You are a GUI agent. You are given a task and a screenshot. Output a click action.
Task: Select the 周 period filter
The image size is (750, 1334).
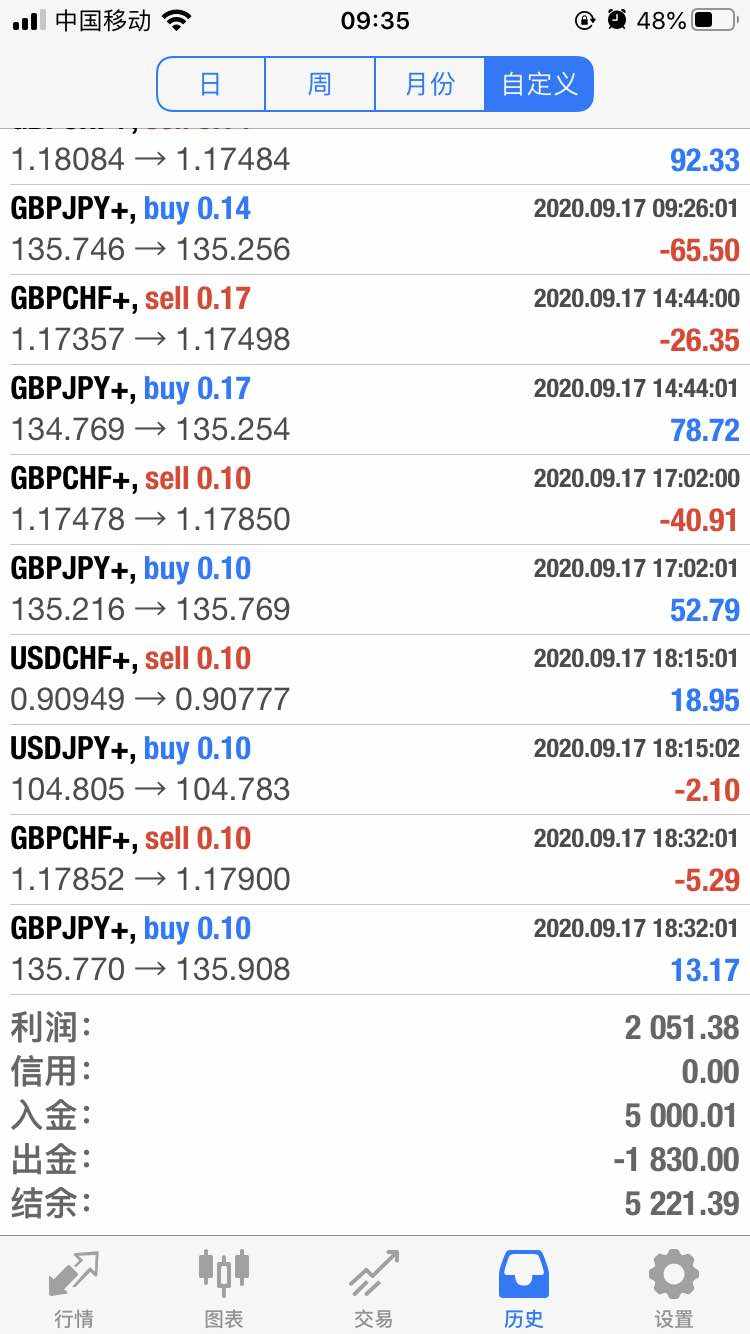point(320,84)
